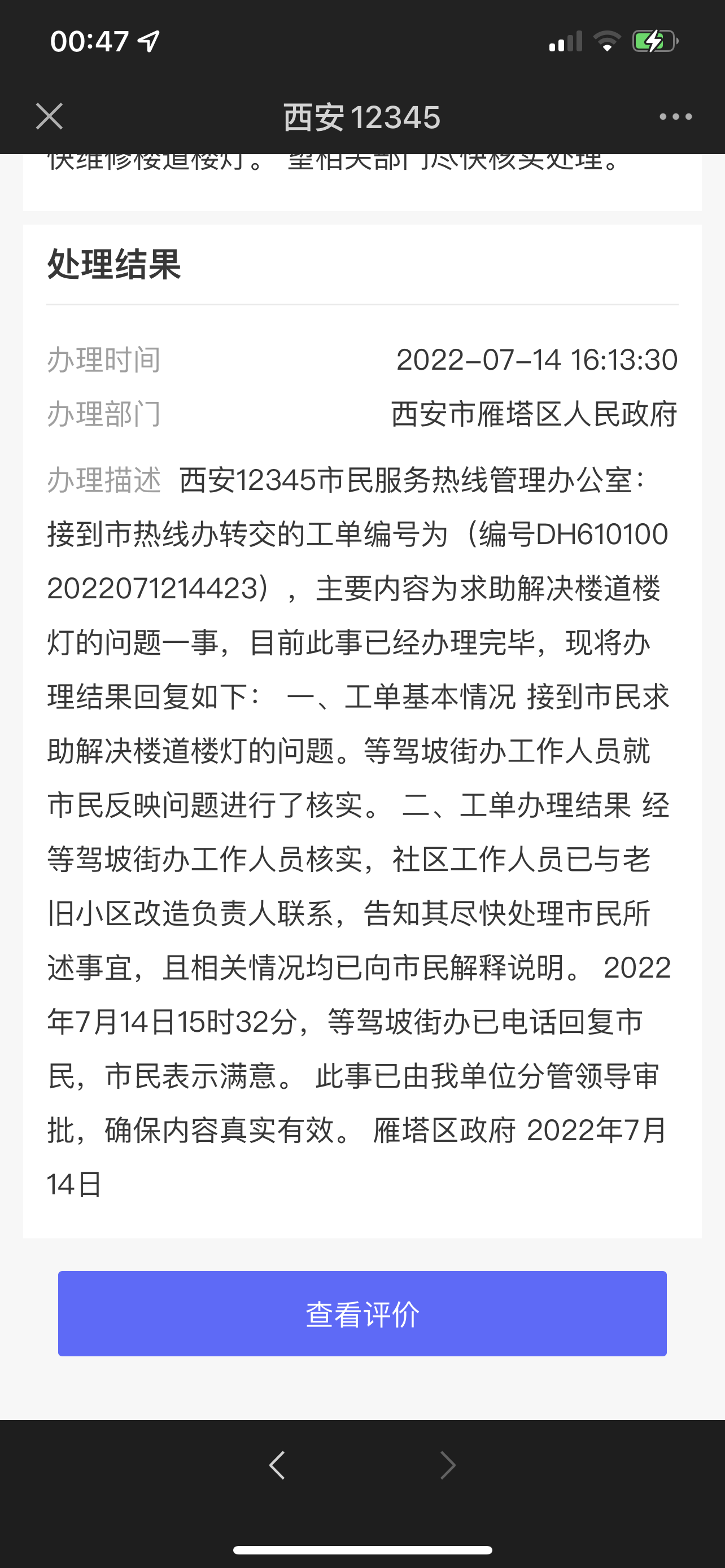Viewport: 725px width, 1568px height.
Task: Close the 西安12345 page
Action: (x=49, y=116)
